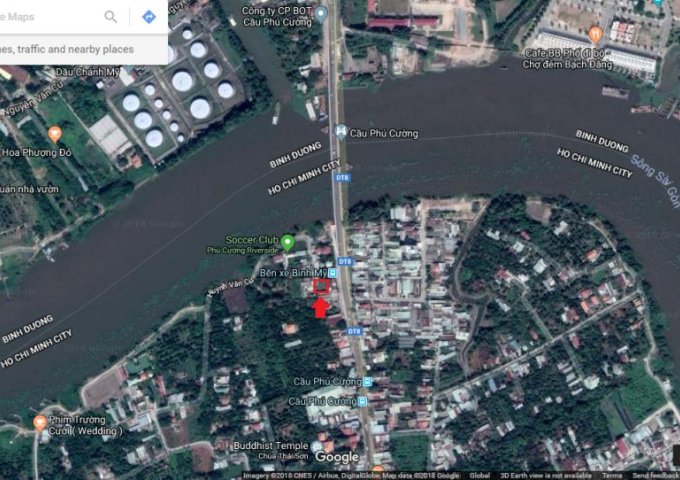Tap the Buddhist Temple Chùa Thái Sơn marker
Screen dimensions: 680x480
[x=318, y=446]
